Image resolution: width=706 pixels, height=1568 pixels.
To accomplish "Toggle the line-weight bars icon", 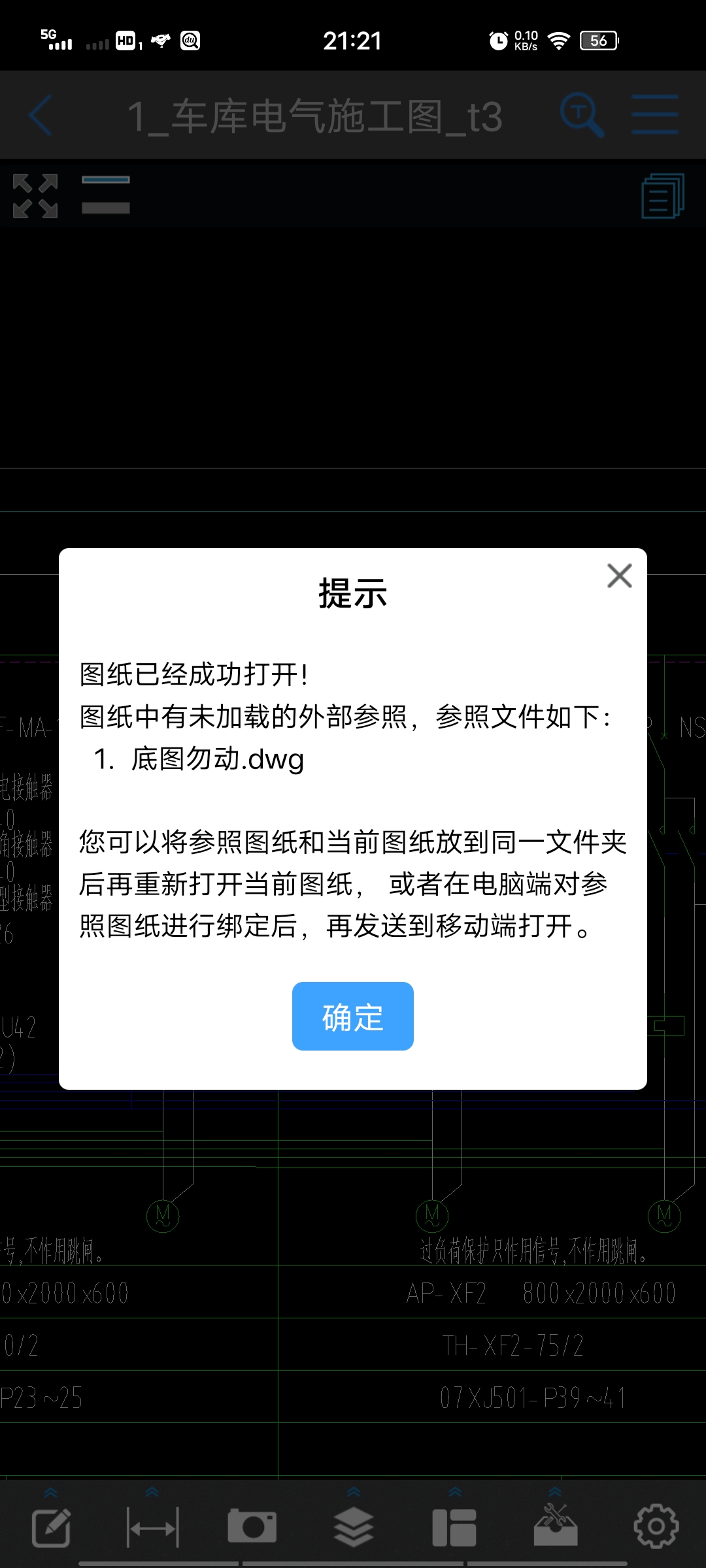I will [x=106, y=195].
